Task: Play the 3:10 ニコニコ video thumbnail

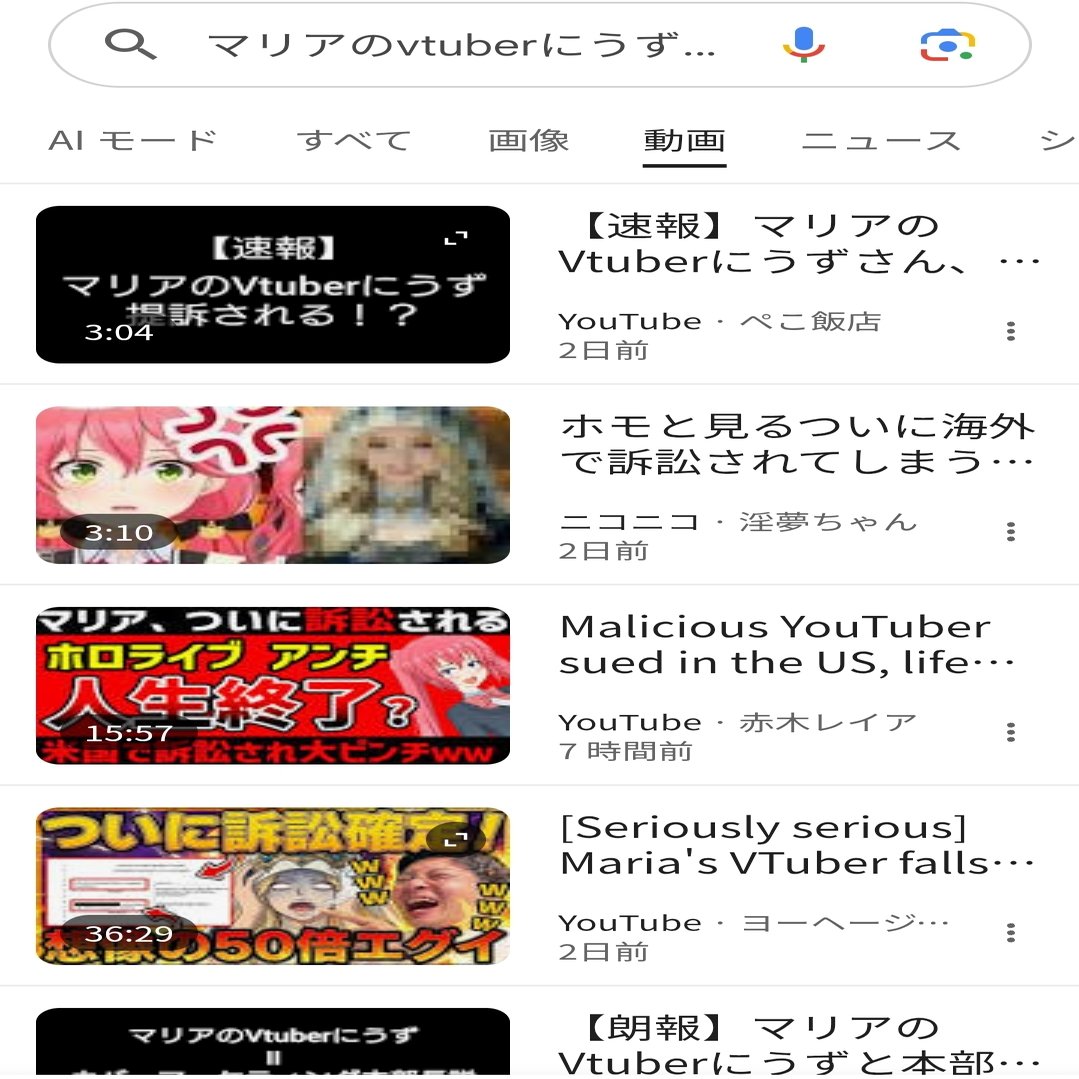Action: [x=272, y=485]
